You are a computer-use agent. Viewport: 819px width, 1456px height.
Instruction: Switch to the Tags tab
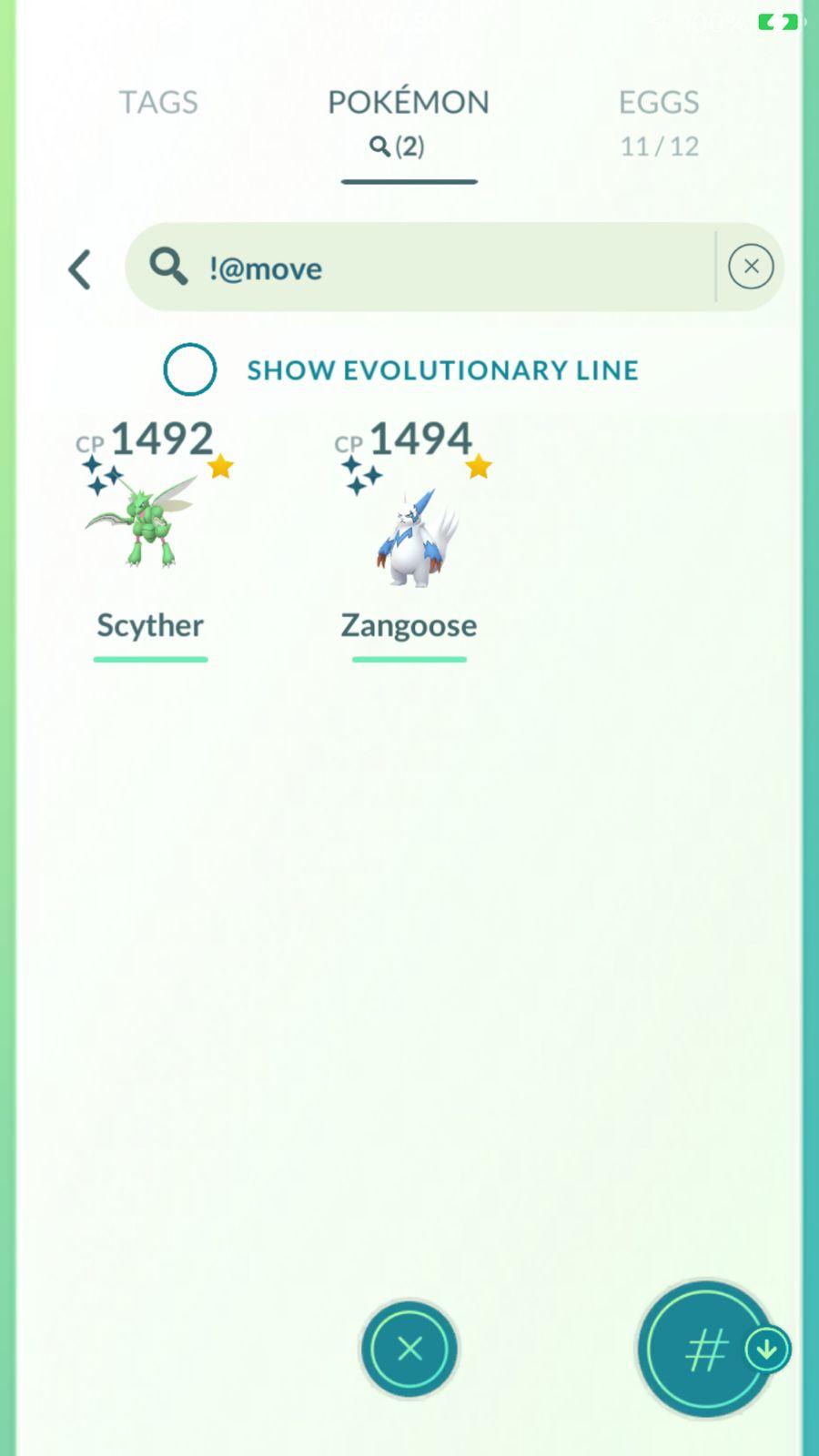pos(158,103)
